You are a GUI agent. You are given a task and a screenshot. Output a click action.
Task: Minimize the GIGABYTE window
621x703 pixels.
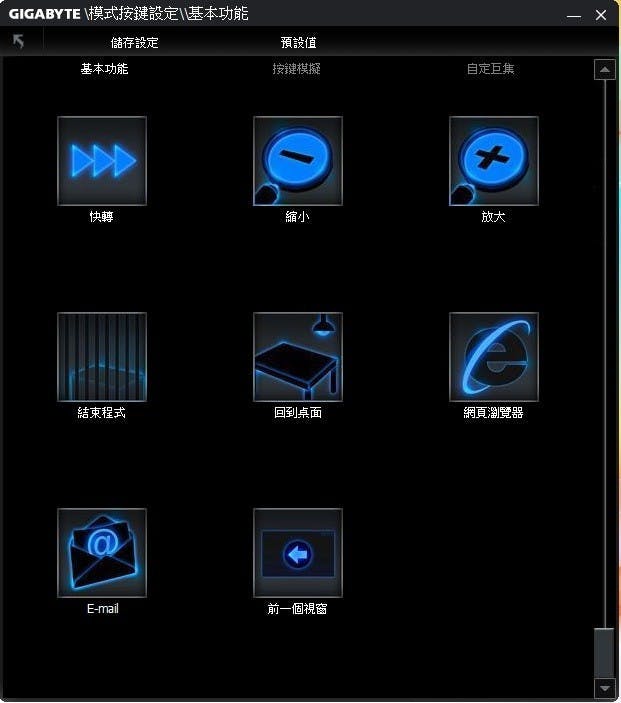(573, 15)
